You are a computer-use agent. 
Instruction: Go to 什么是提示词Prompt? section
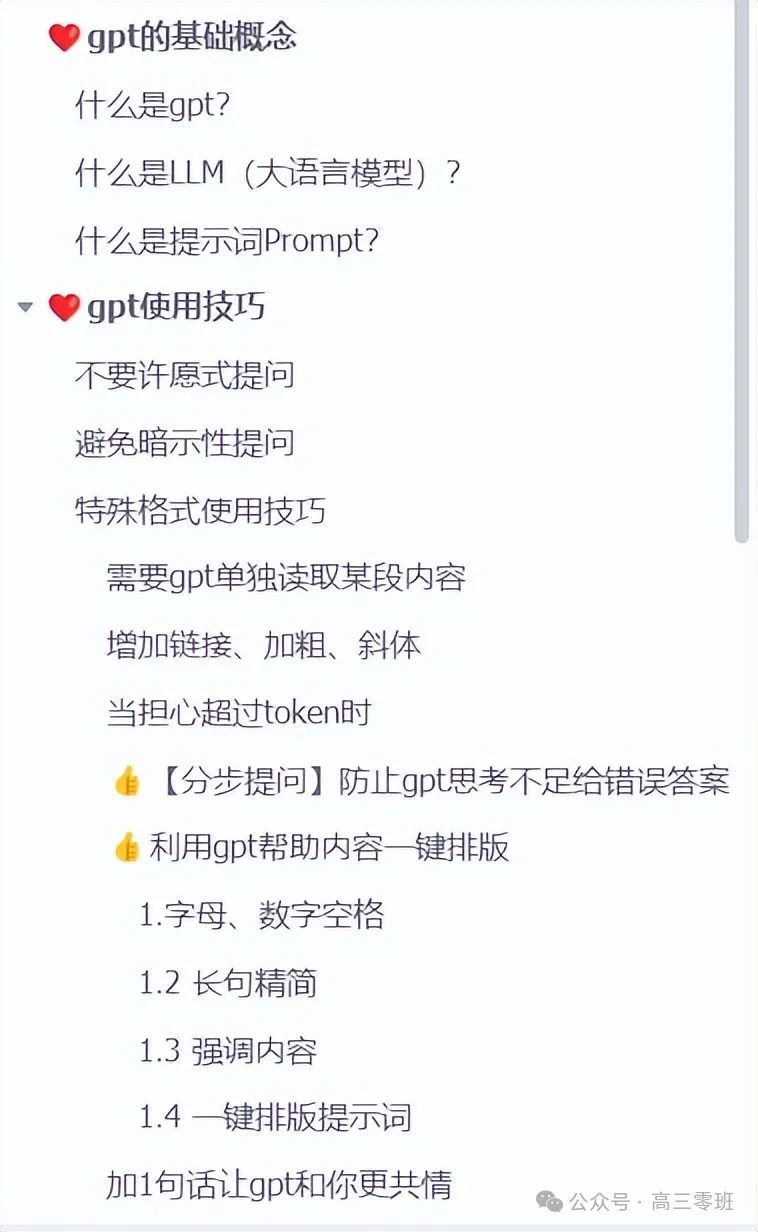(226, 240)
